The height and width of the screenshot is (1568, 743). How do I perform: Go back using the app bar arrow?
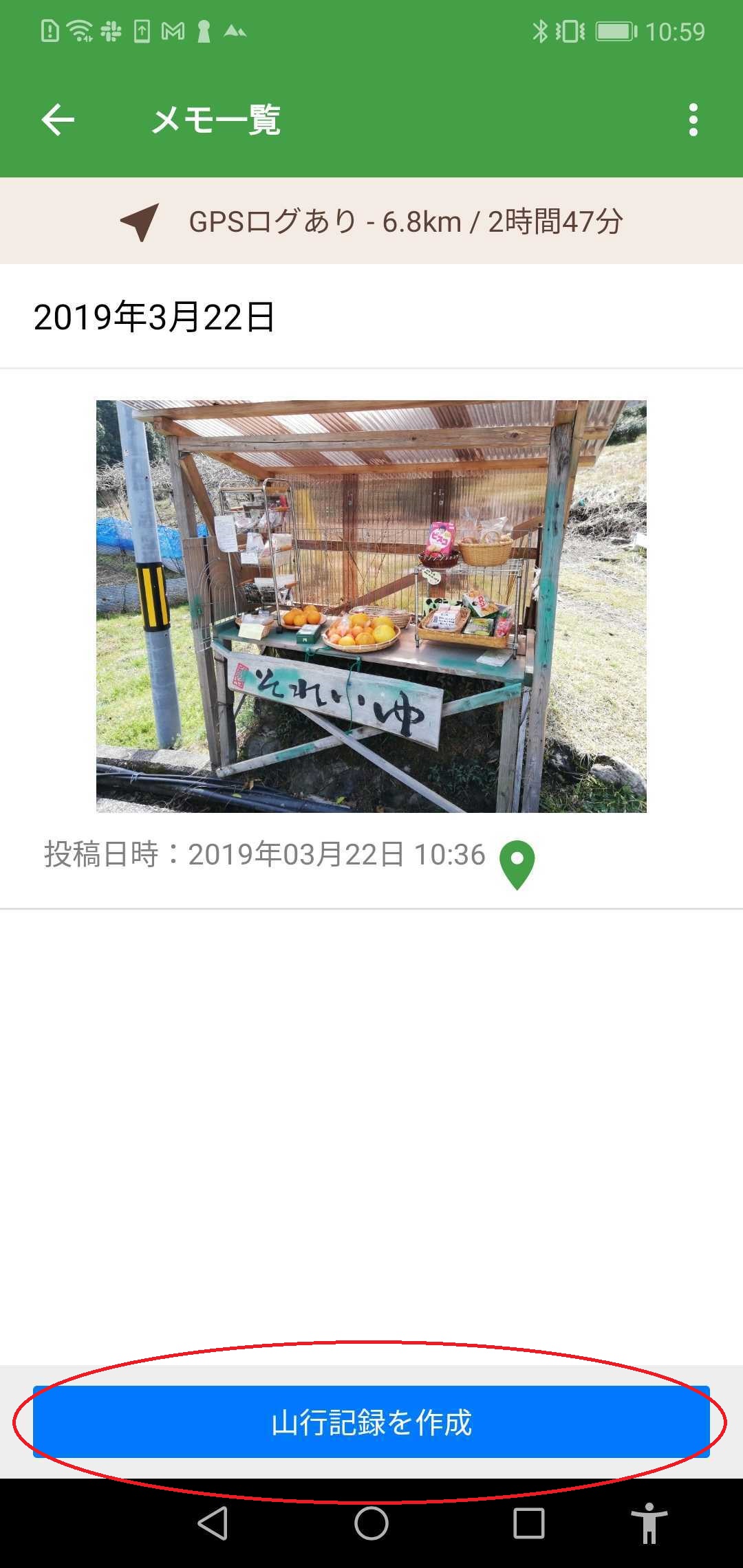tap(58, 120)
